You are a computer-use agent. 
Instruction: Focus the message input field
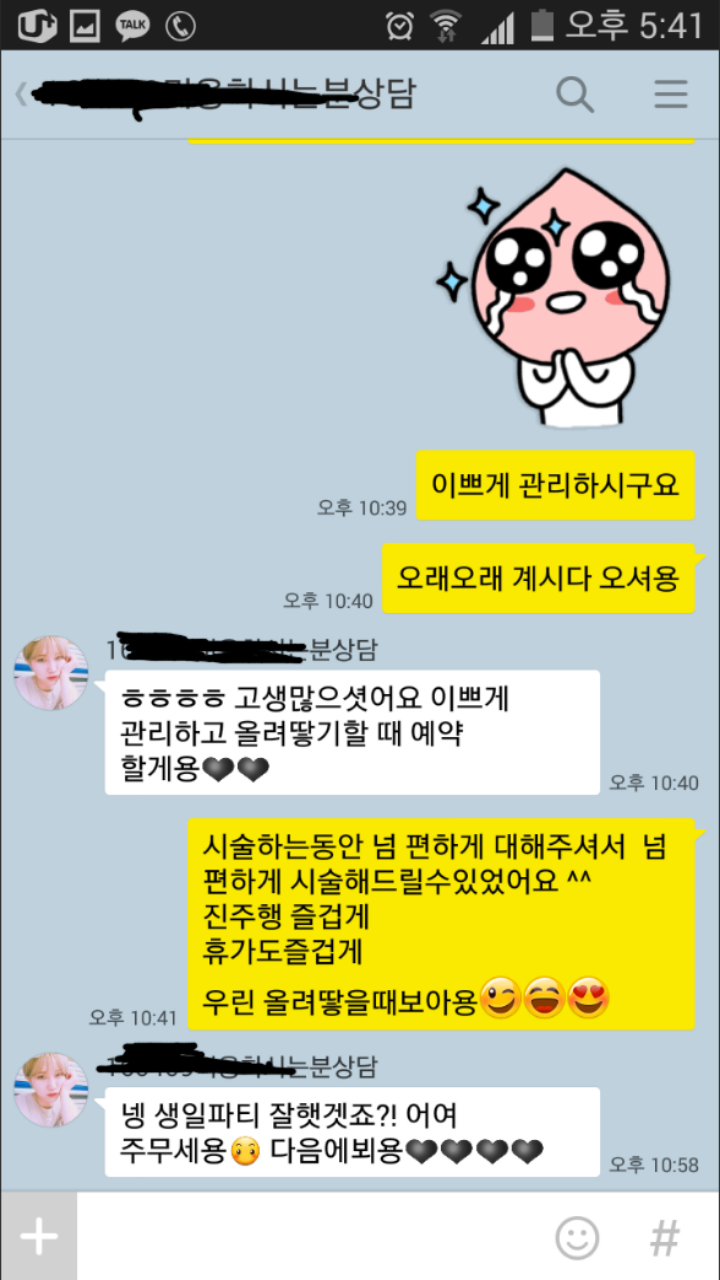coord(310,1237)
